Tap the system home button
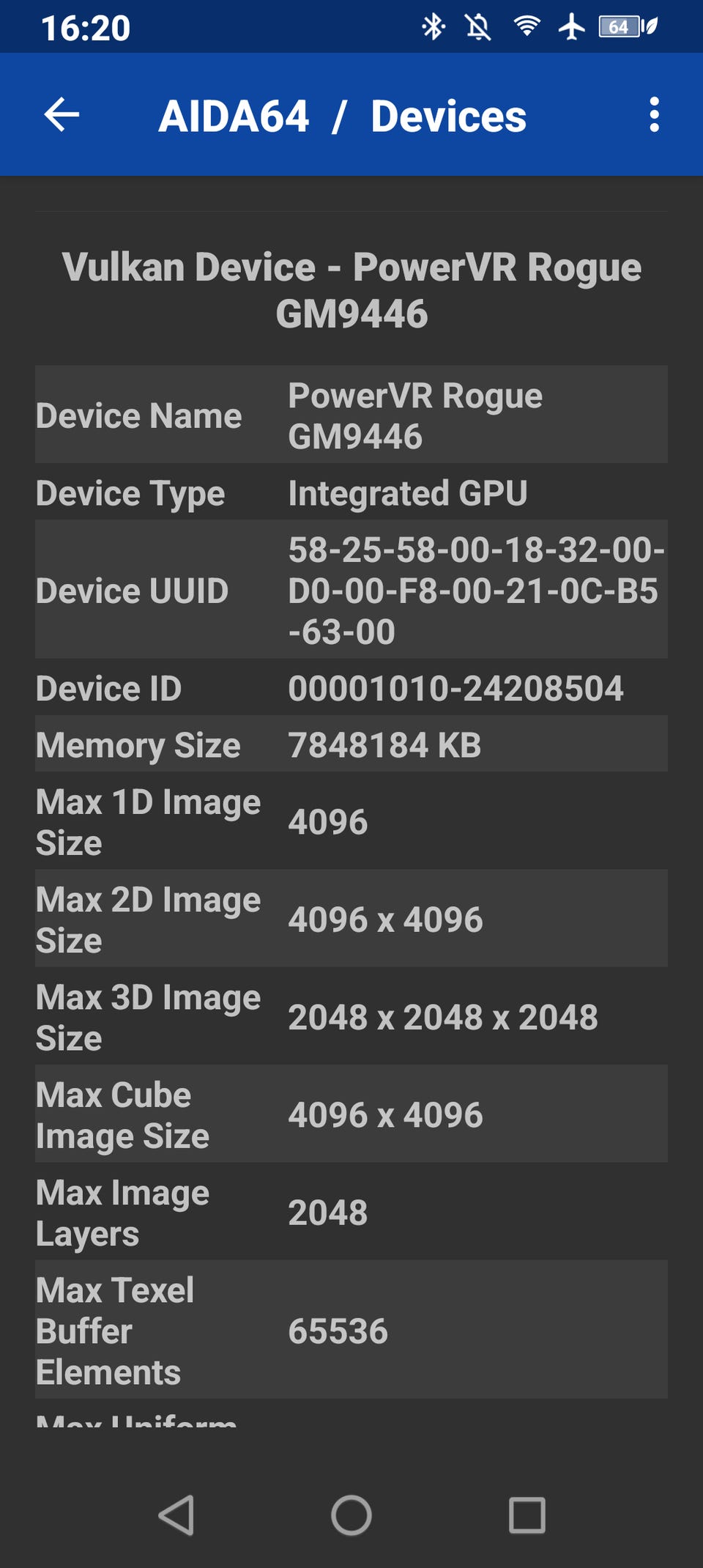Screen dimensions: 703x1568 (x=351, y=1515)
